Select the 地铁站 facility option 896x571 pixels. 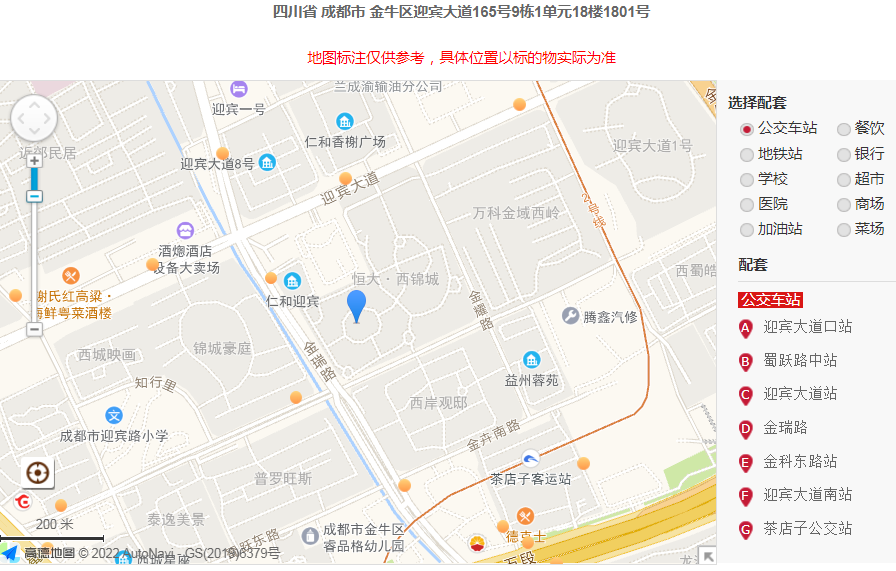pos(747,154)
